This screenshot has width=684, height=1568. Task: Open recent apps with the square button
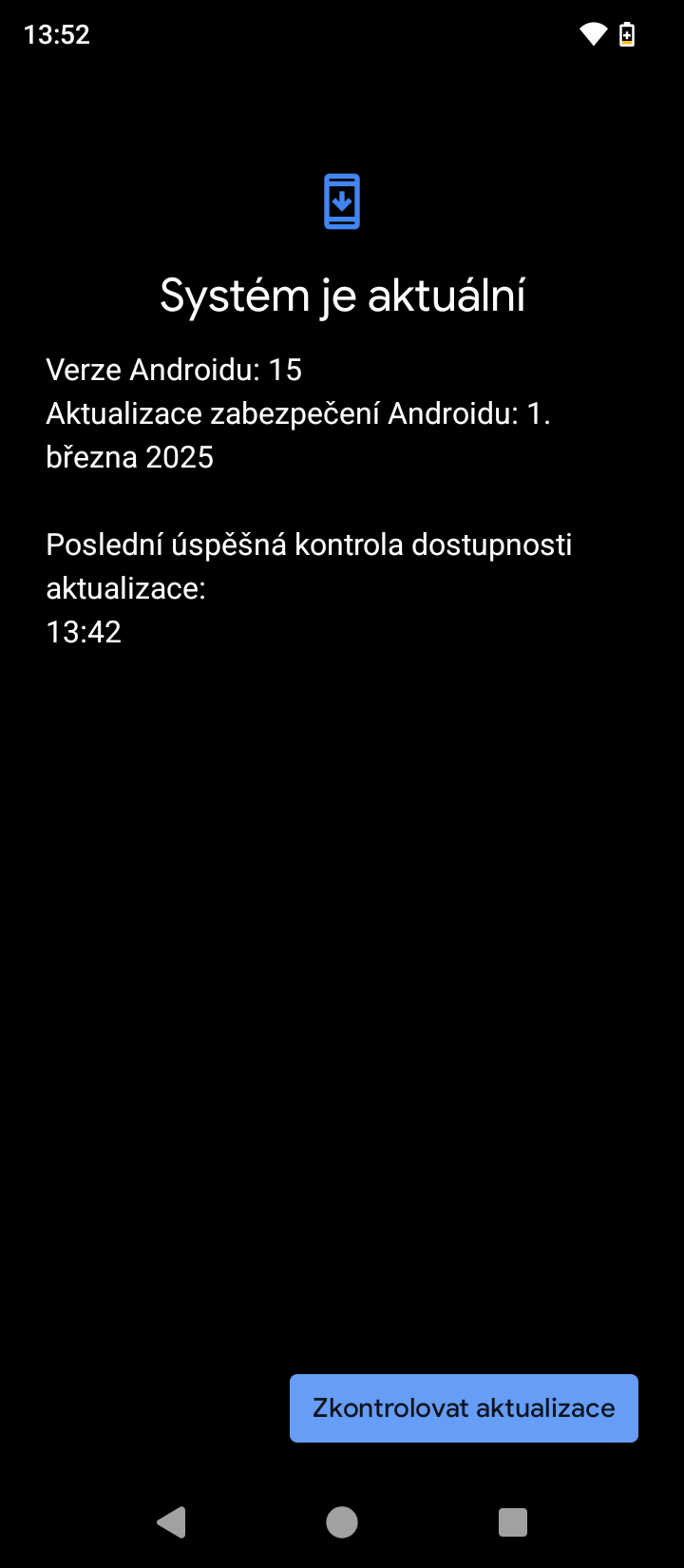pyautogui.click(x=513, y=1521)
